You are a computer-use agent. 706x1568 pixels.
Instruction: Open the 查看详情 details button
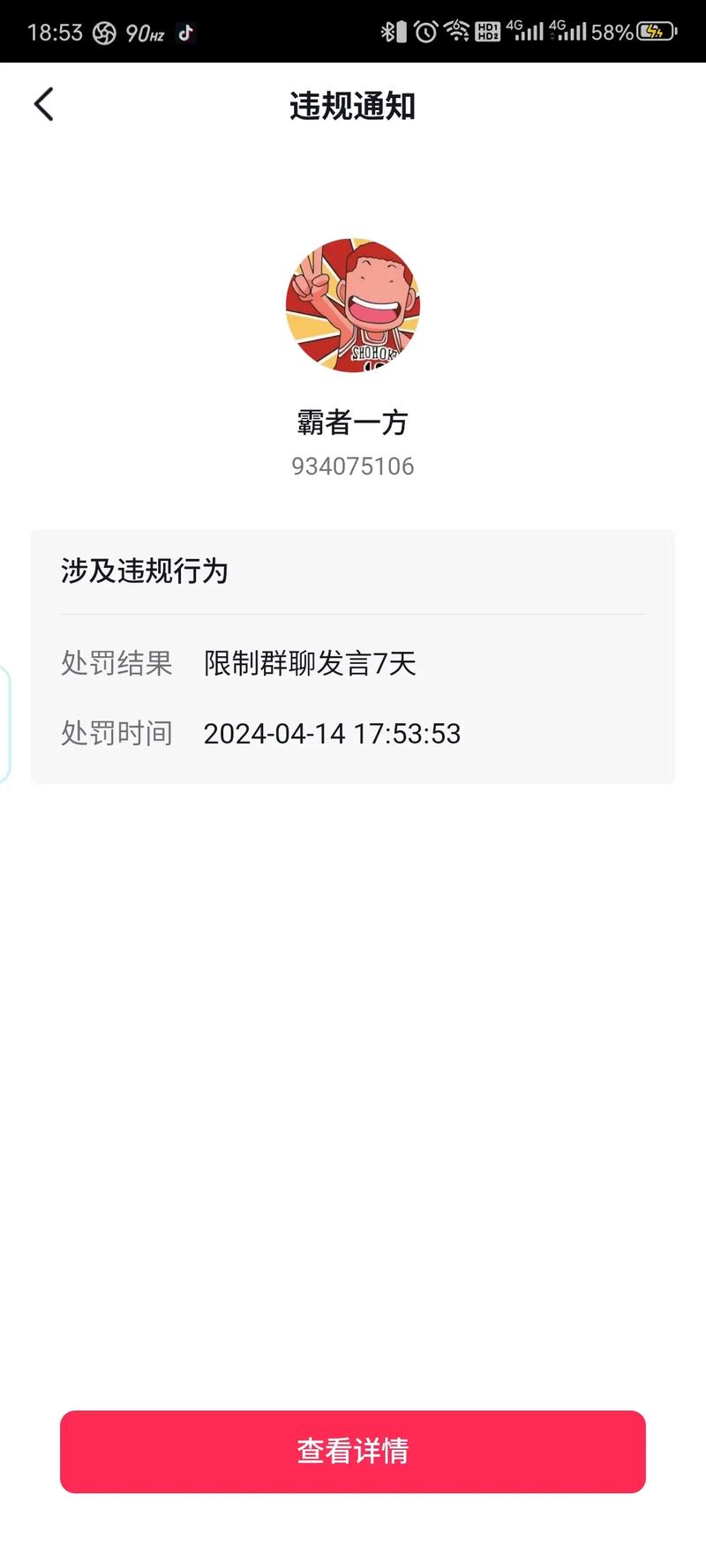[353, 1451]
